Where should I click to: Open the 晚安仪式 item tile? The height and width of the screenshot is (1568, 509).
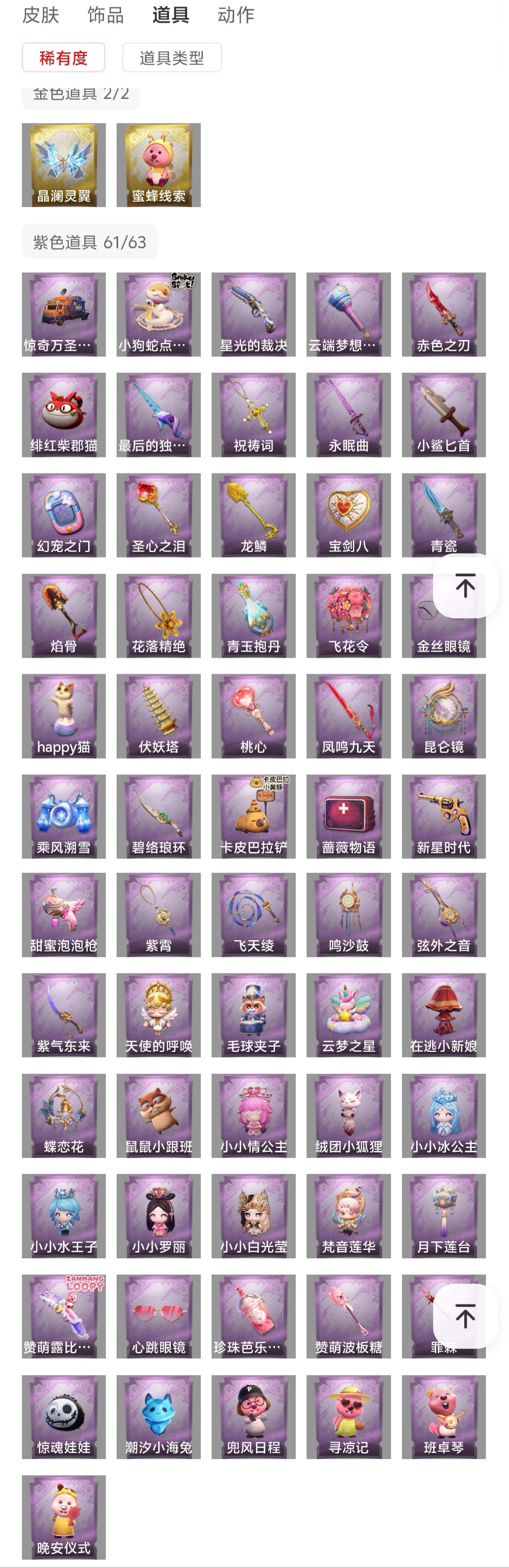pos(63,1517)
